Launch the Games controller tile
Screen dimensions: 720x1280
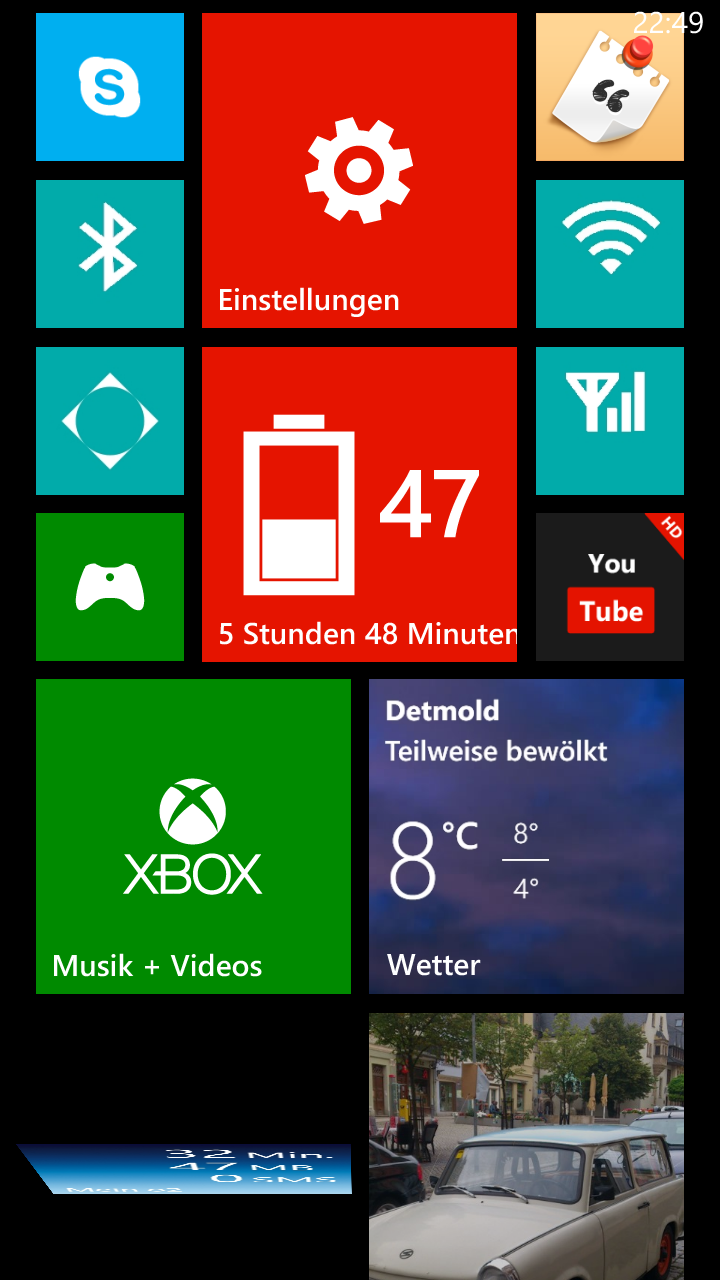(110, 587)
